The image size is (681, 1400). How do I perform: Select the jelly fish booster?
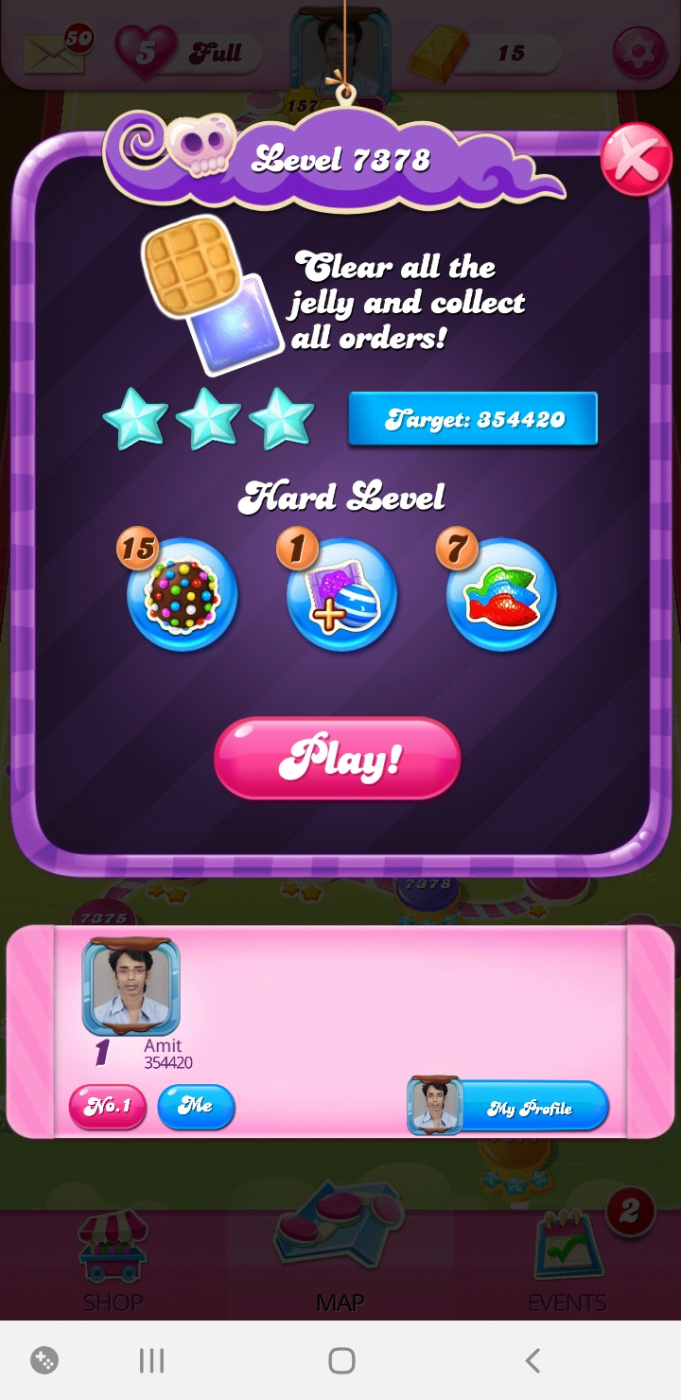click(501, 595)
